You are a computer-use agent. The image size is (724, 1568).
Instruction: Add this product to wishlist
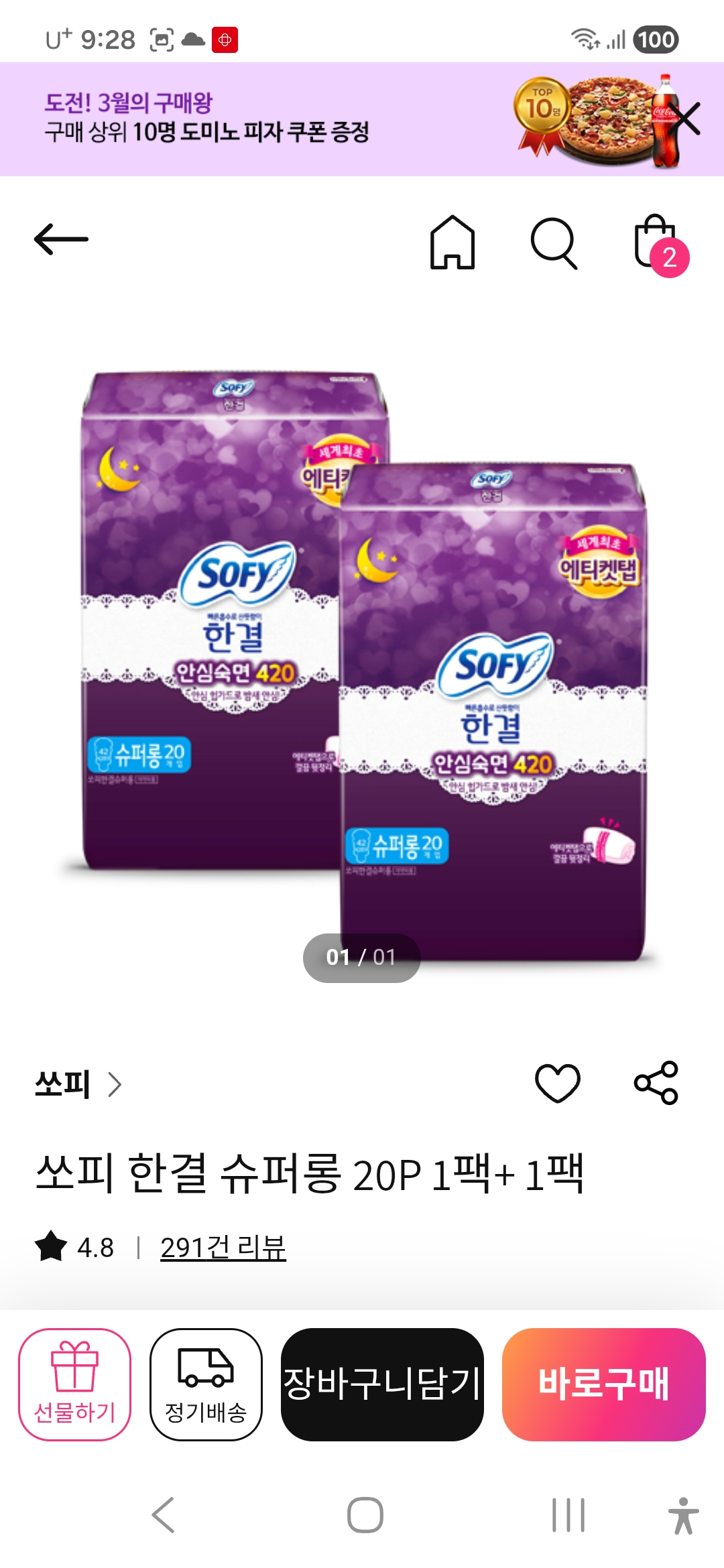(557, 1083)
